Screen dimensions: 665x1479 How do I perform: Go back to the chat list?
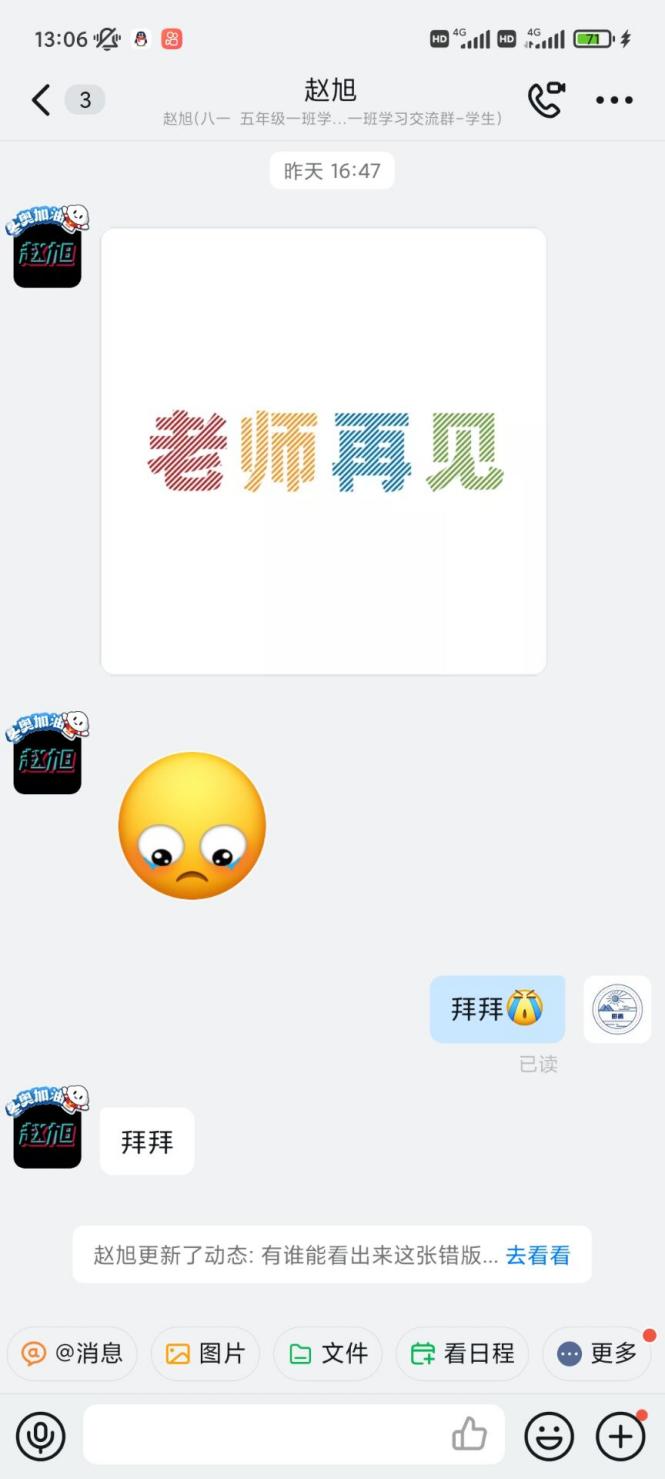(x=41, y=100)
